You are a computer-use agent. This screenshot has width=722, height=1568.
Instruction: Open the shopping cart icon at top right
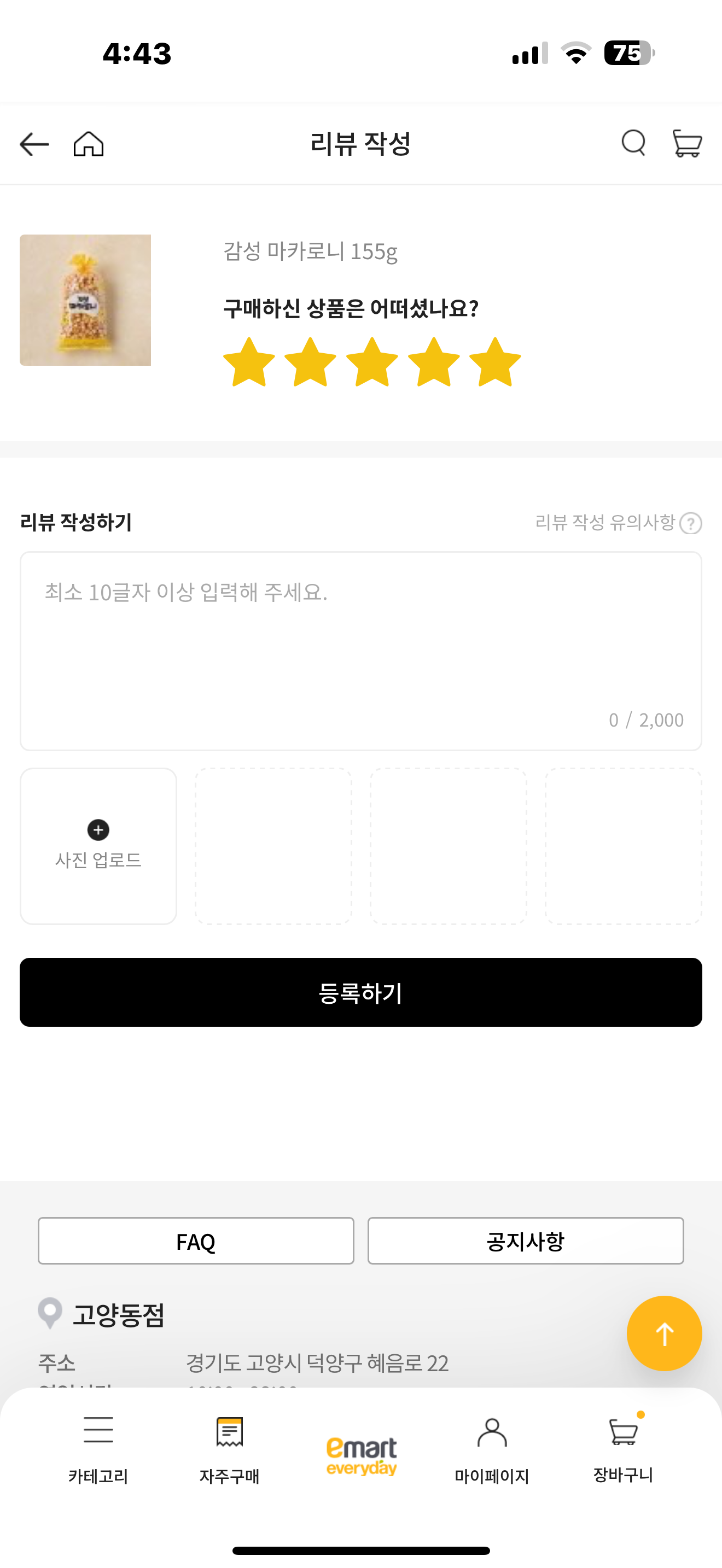click(x=686, y=144)
